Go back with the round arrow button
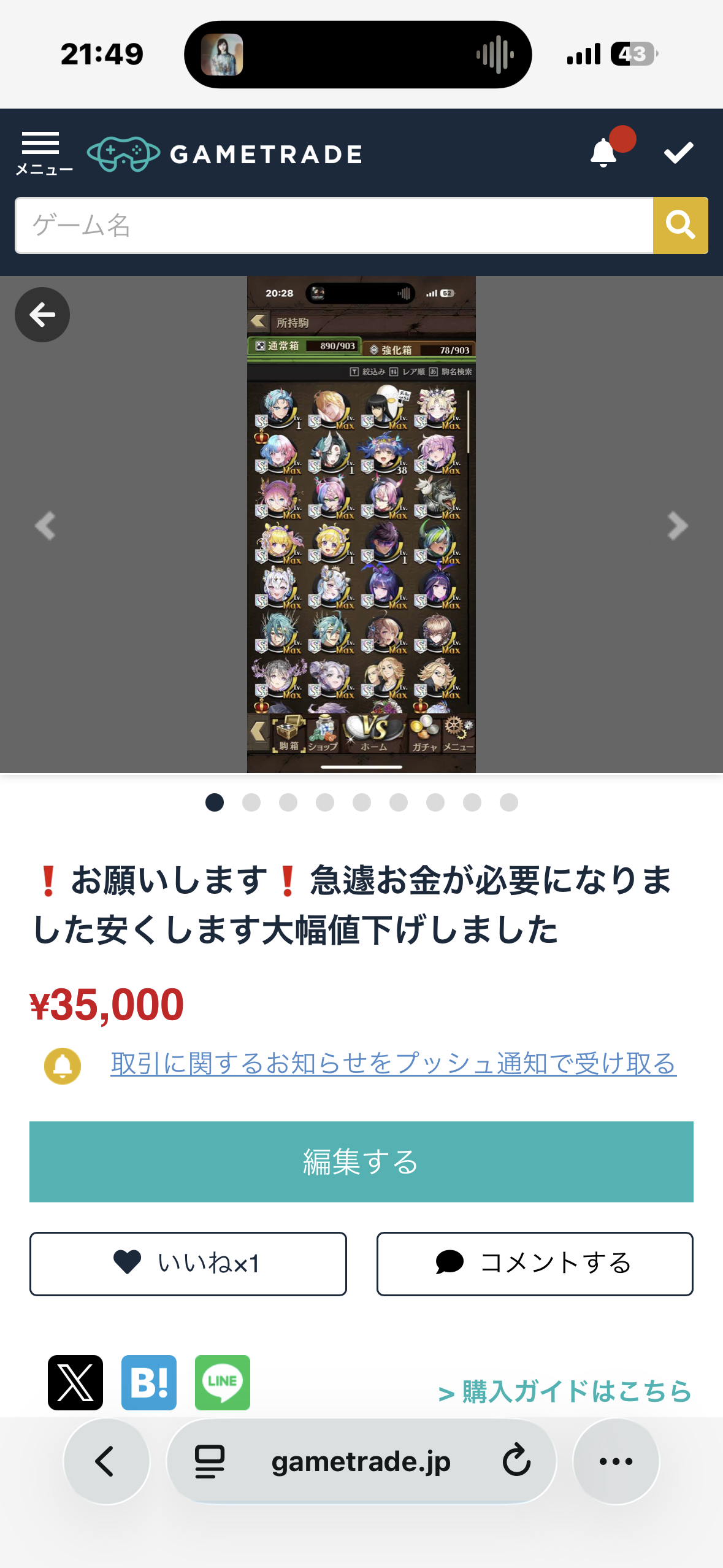723x1568 pixels. 42,315
